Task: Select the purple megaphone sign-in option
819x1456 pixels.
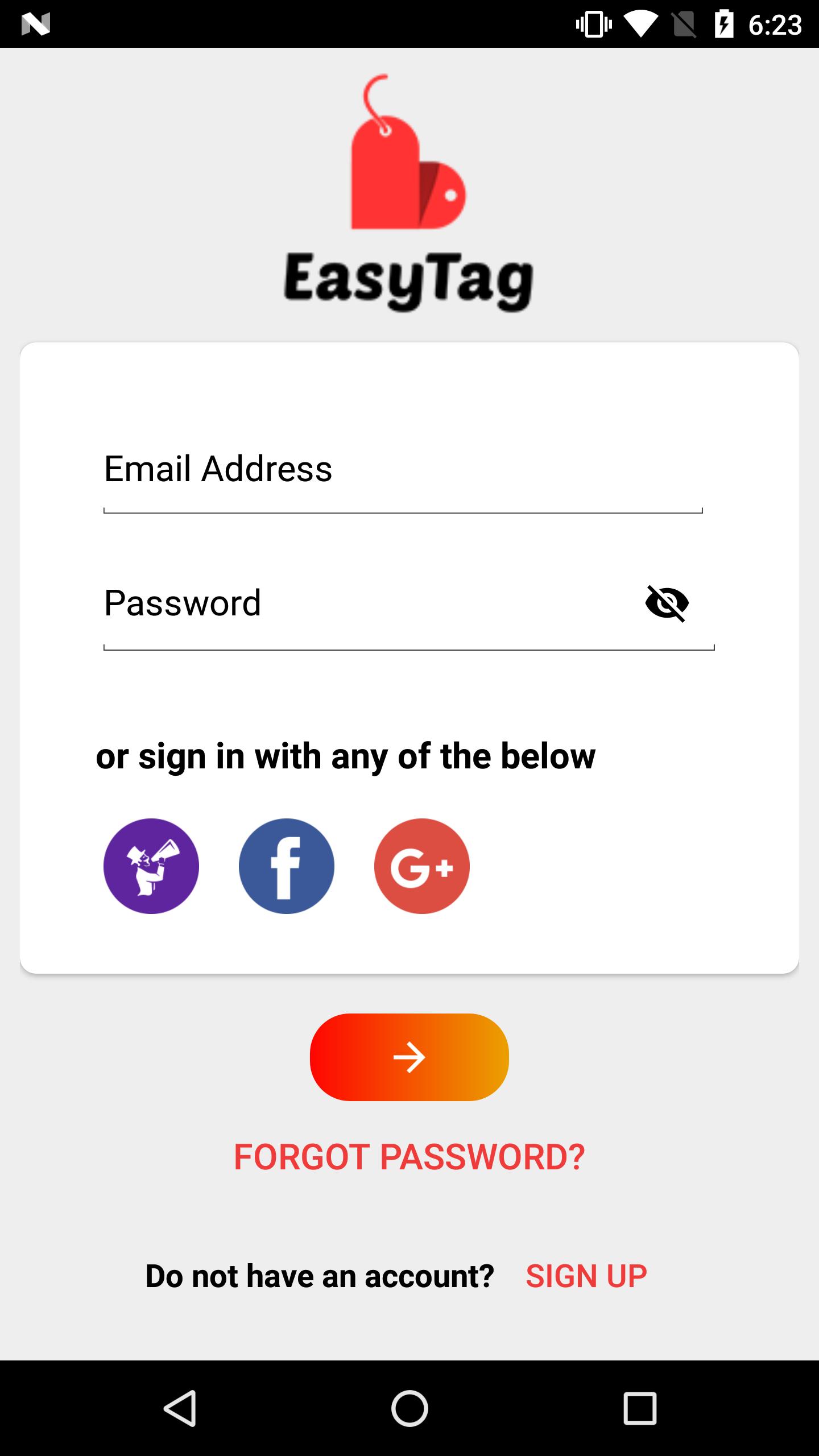Action: (151, 866)
